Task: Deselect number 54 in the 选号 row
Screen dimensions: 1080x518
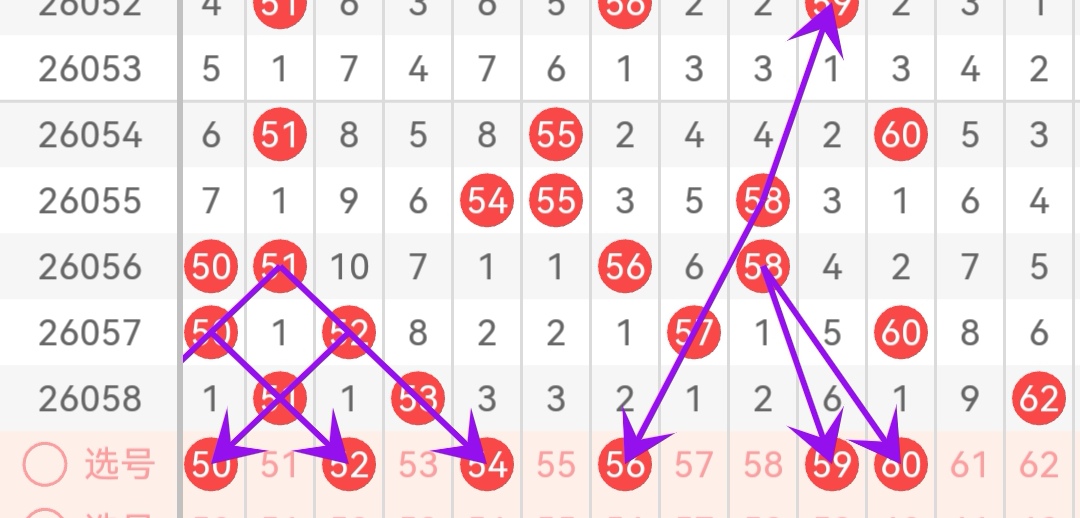Action: coord(487,464)
